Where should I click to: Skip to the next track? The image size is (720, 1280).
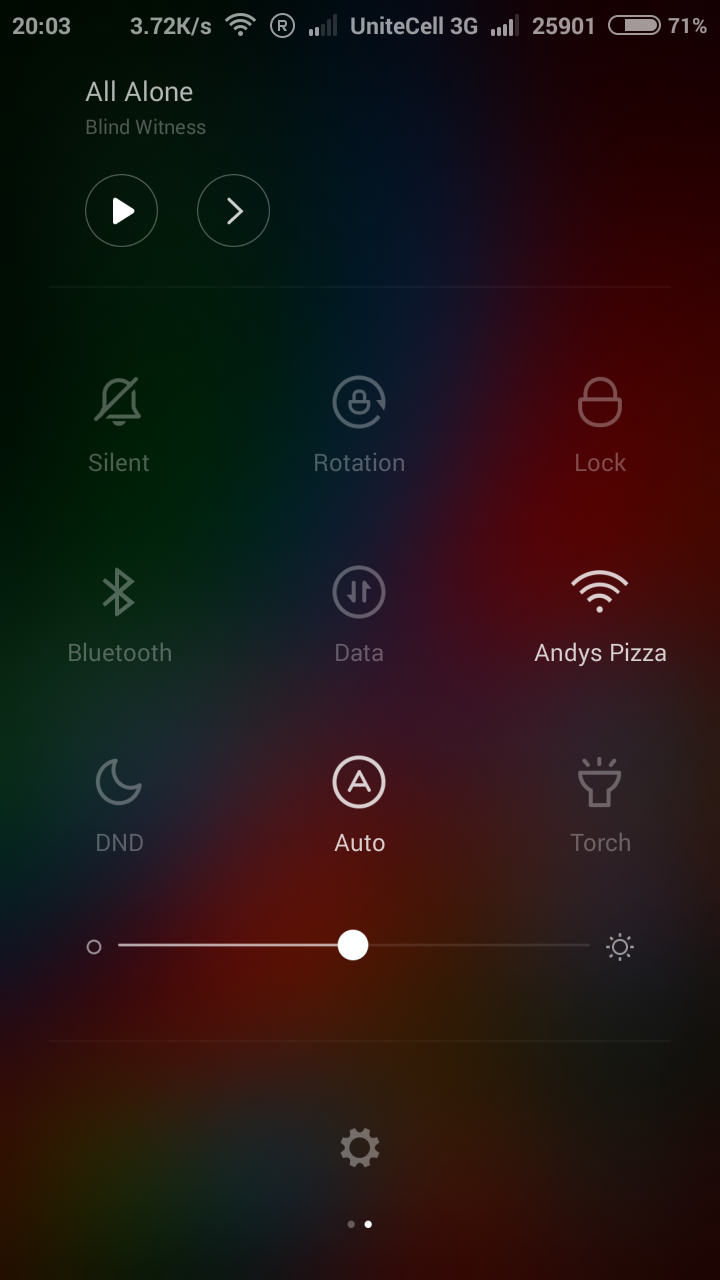coord(234,211)
